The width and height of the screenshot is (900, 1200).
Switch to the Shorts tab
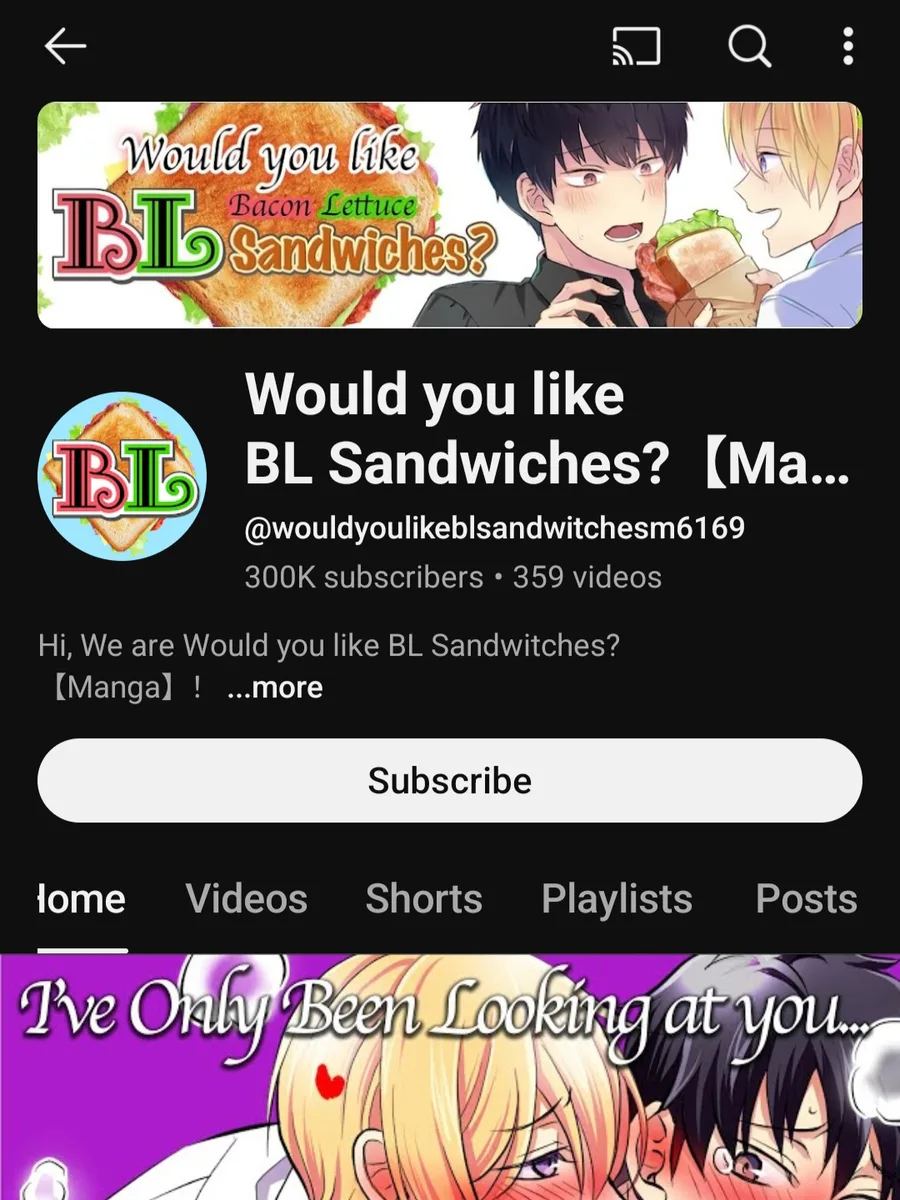pos(424,899)
